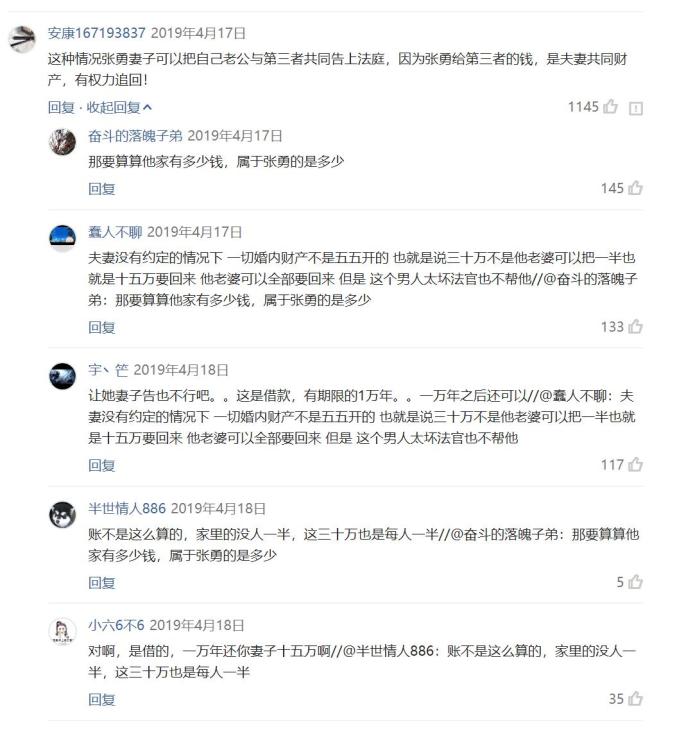
Task: Reply to 蠢人不聊's comment
Action: pyautogui.click(x=101, y=327)
